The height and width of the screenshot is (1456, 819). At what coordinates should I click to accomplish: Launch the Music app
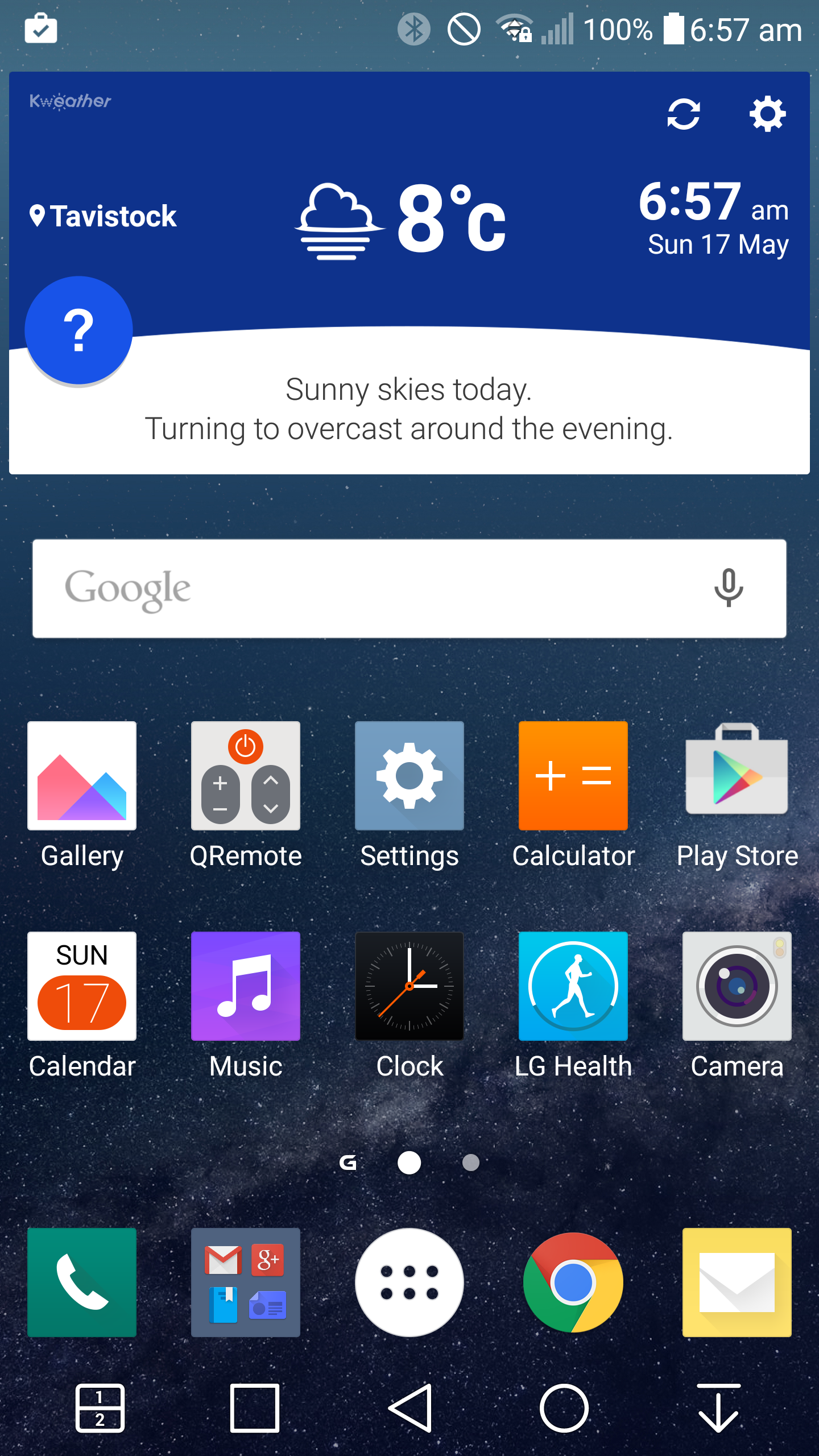click(246, 987)
